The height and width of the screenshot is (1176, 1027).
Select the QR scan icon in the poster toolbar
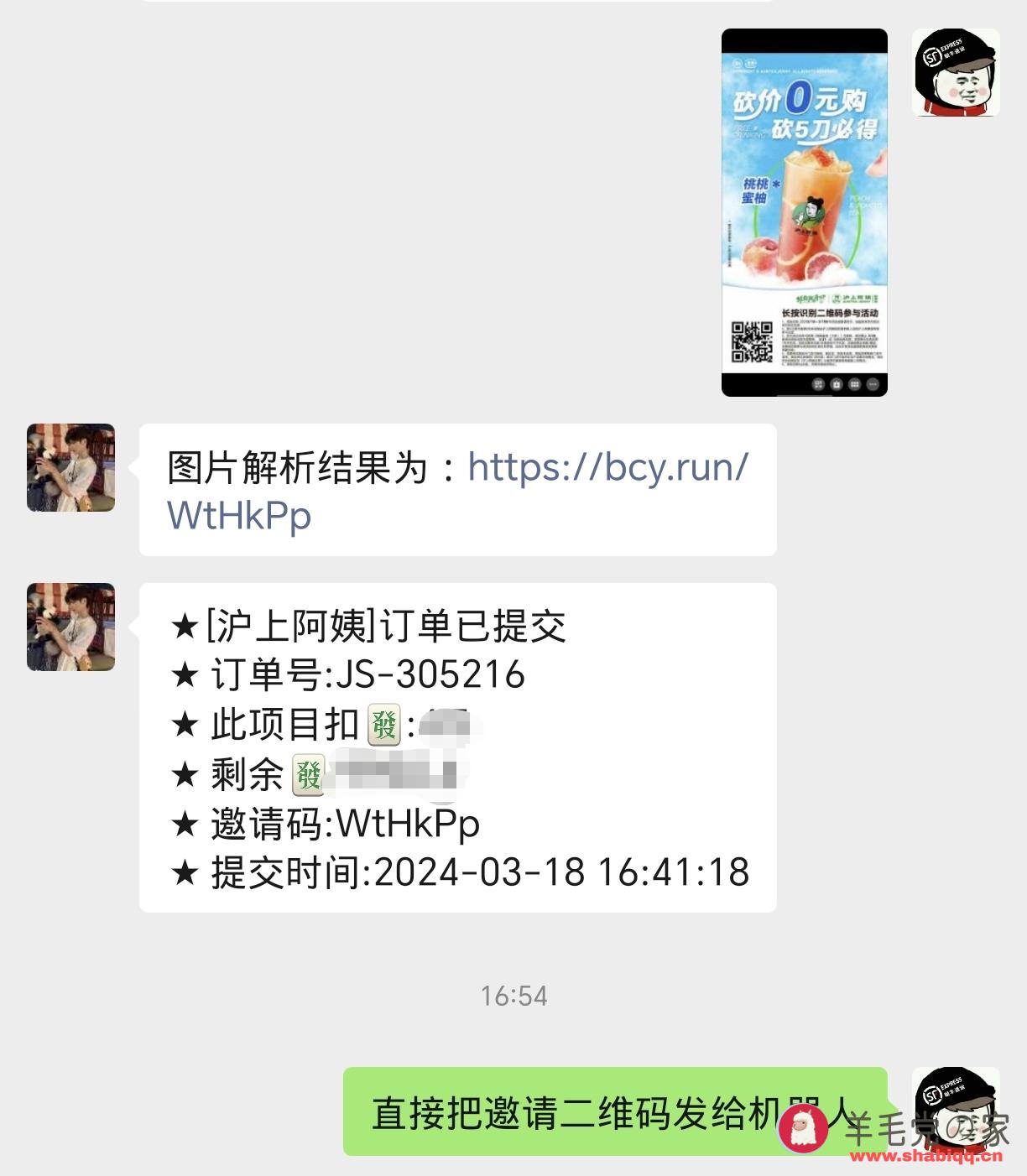click(818, 384)
